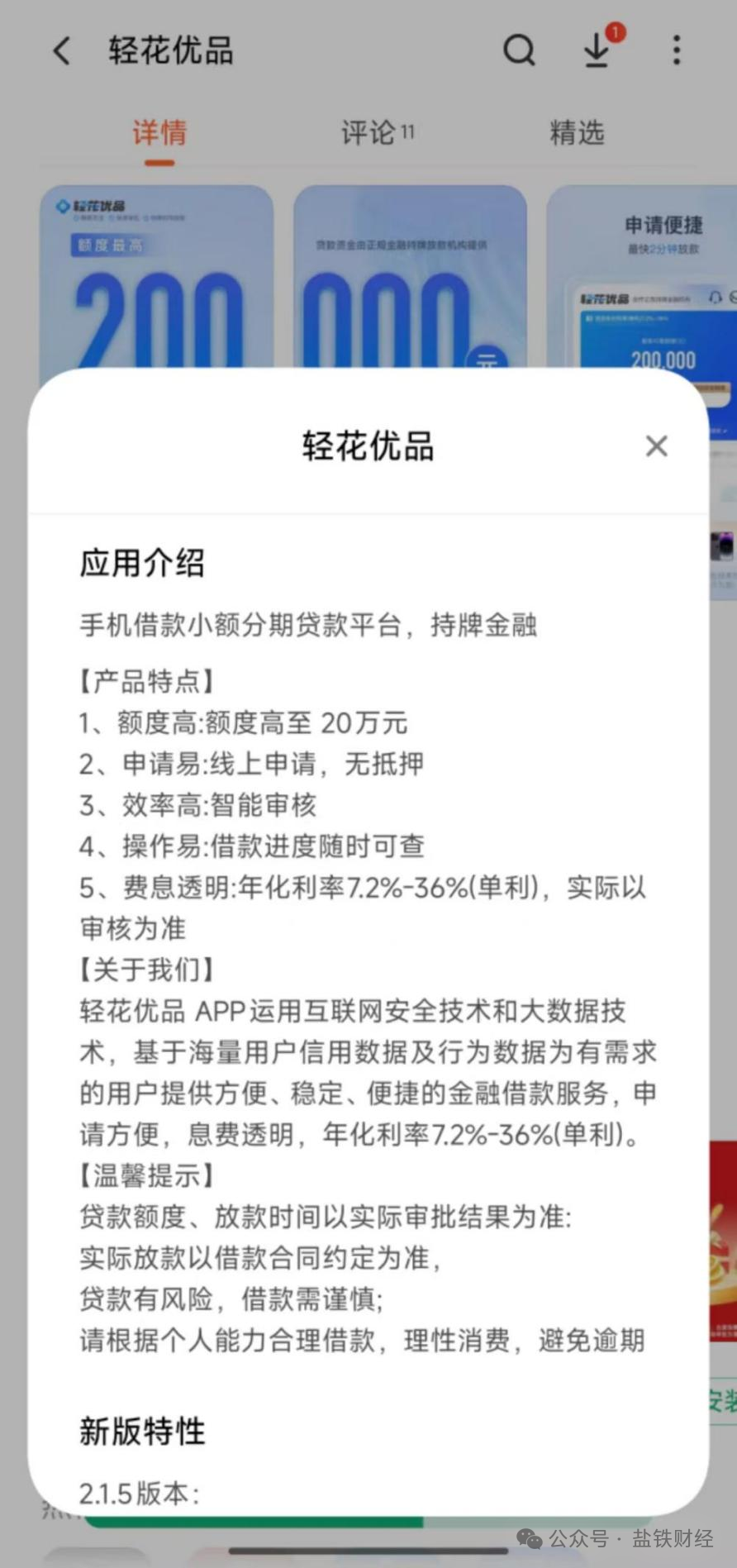
Task: Open the 申请便捷 screenshot thumbnail
Action: point(641,278)
